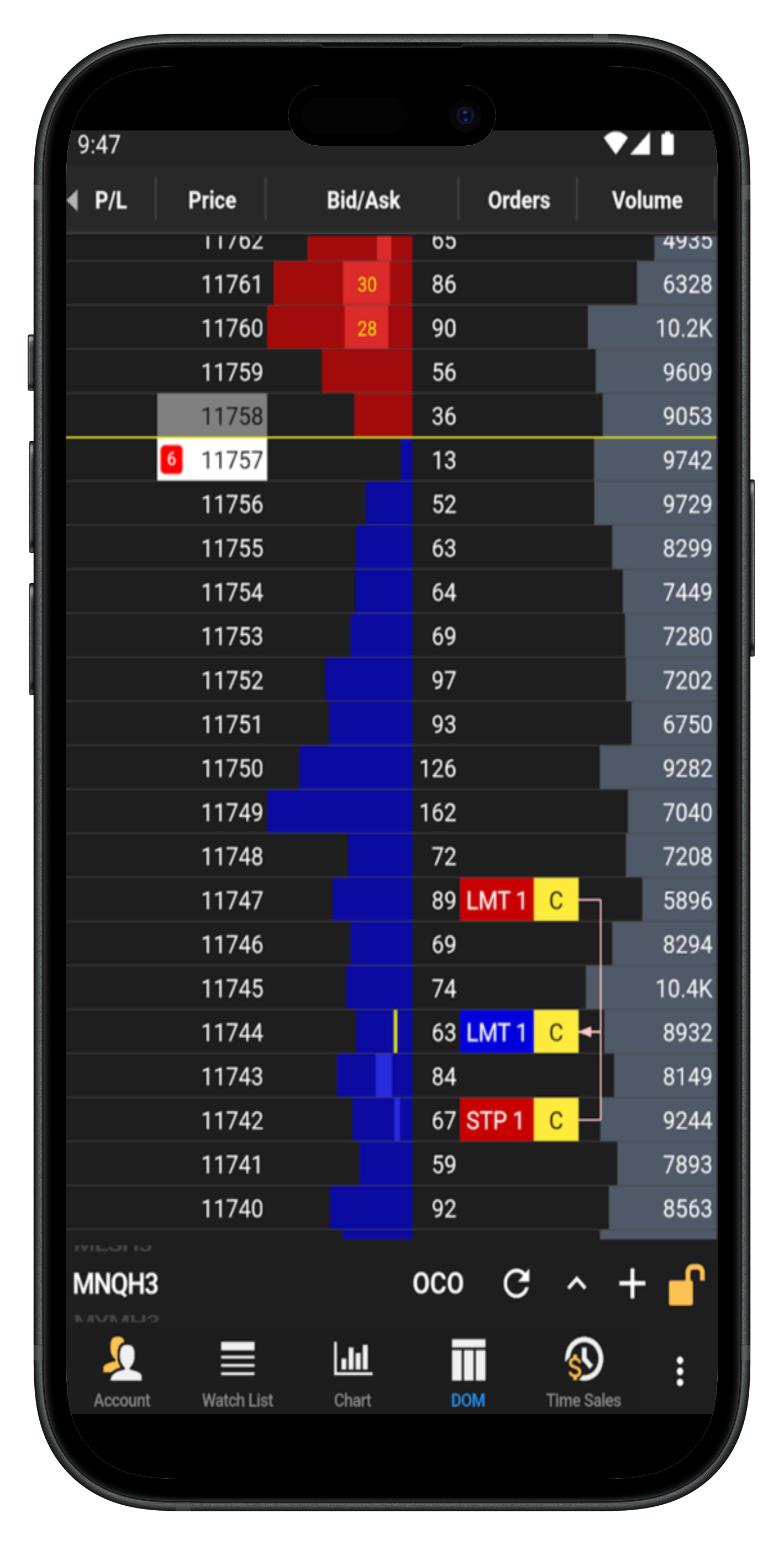Open the MNQH3 symbol selector
The image size is (784, 1545).
point(116,1284)
